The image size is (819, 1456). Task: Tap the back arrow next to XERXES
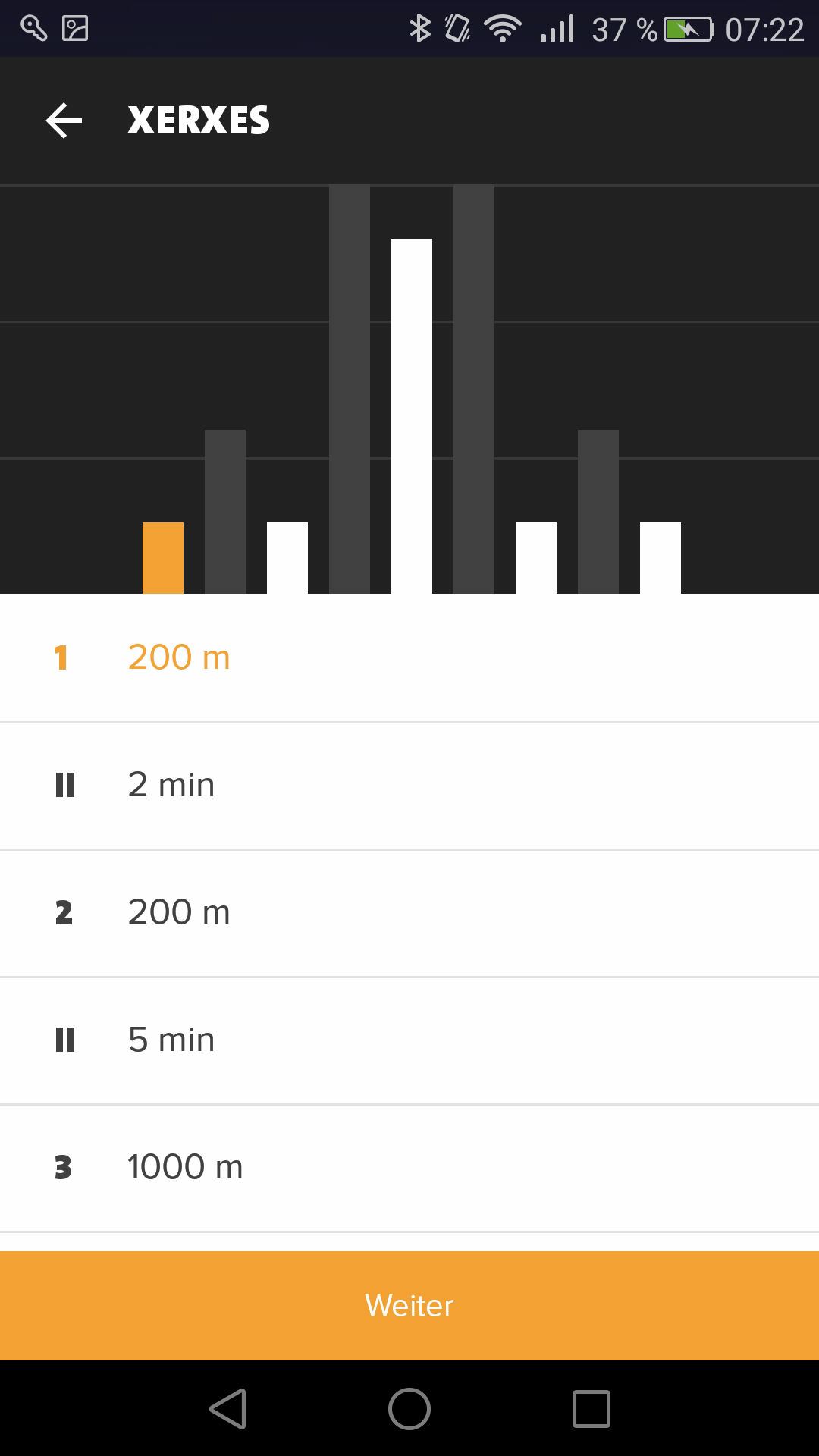[64, 120]
